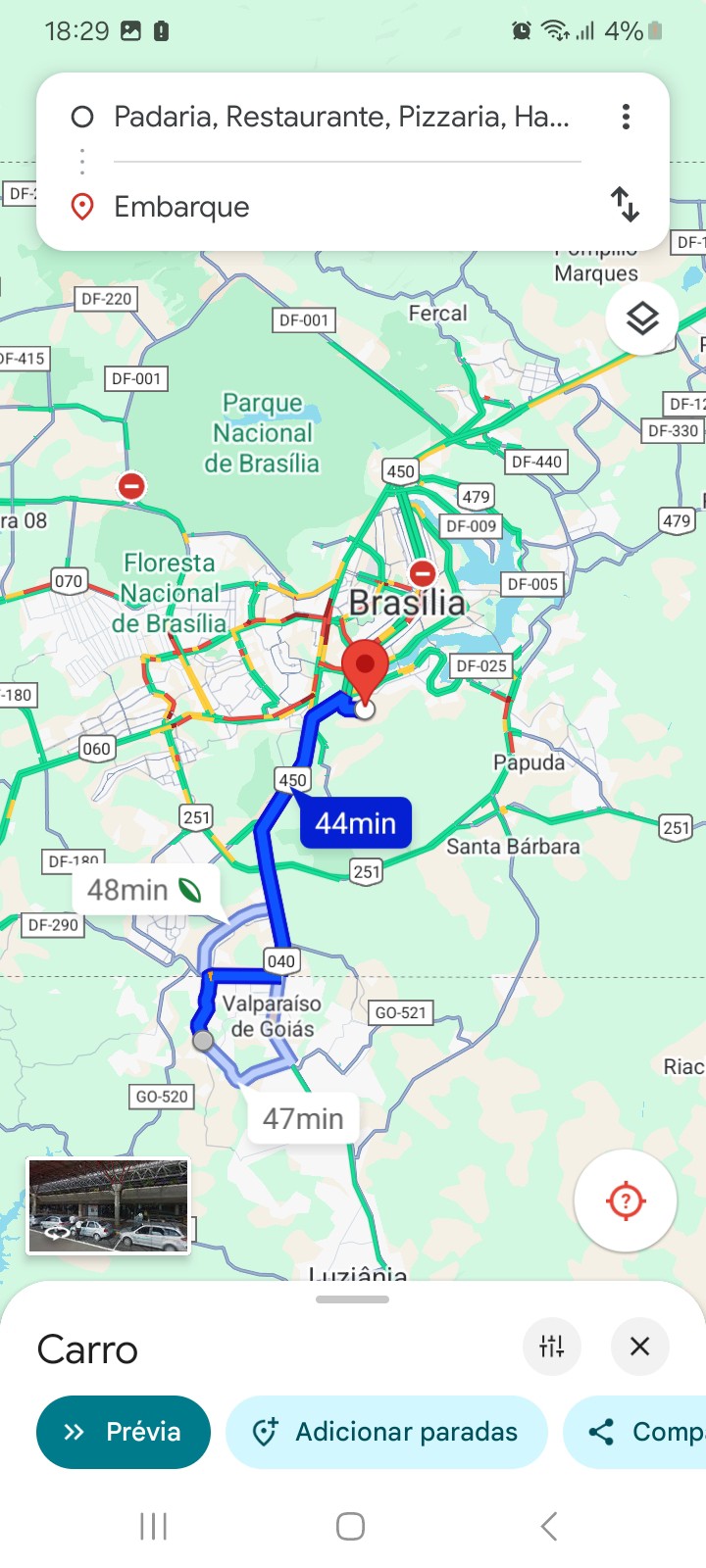
Task: Open route options settings
Action: point(552,1347)
